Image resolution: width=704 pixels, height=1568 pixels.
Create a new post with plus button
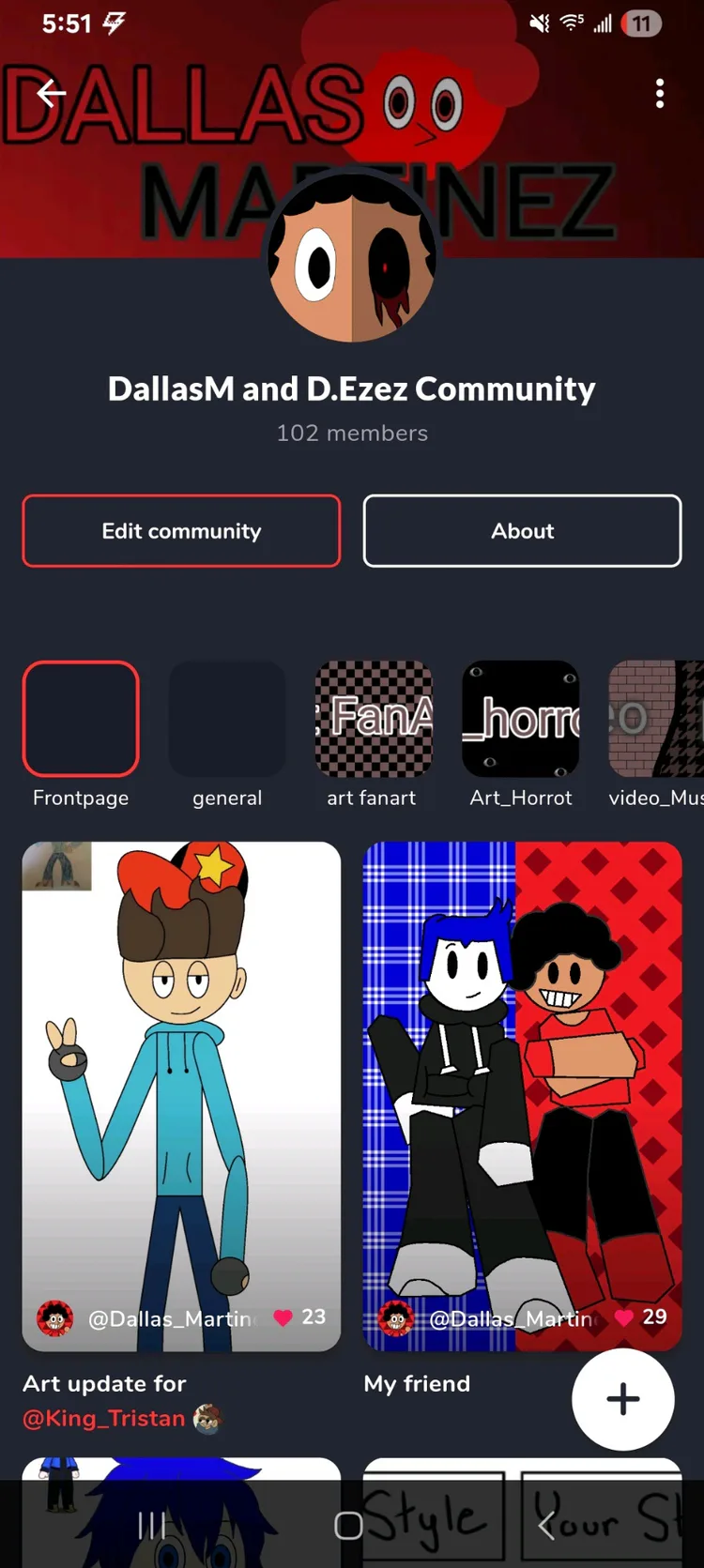click(623, 1399)
